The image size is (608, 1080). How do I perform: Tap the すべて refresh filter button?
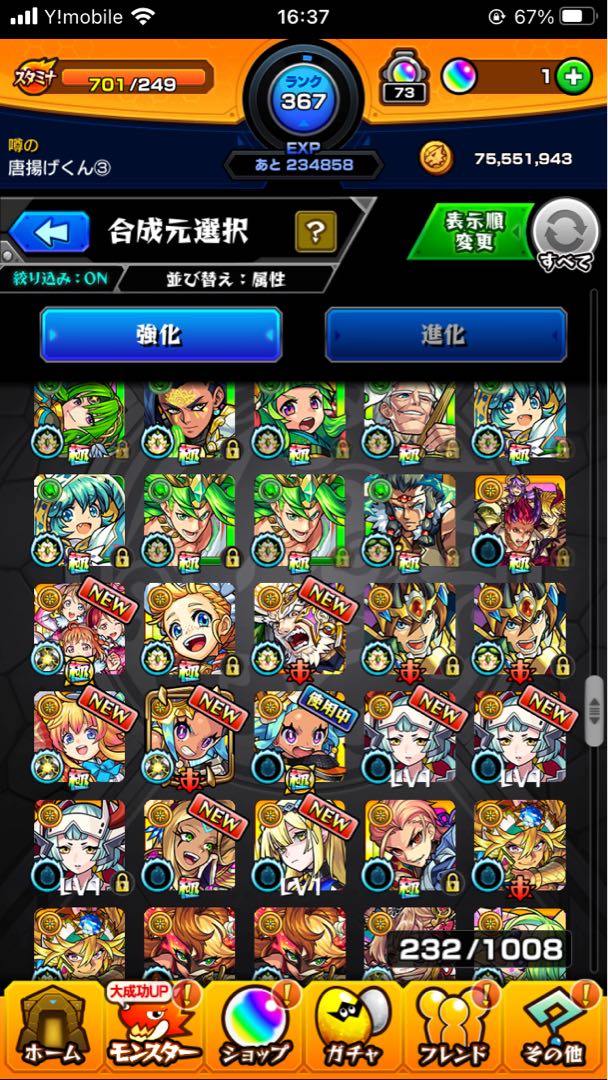click(x=566, y=235)
